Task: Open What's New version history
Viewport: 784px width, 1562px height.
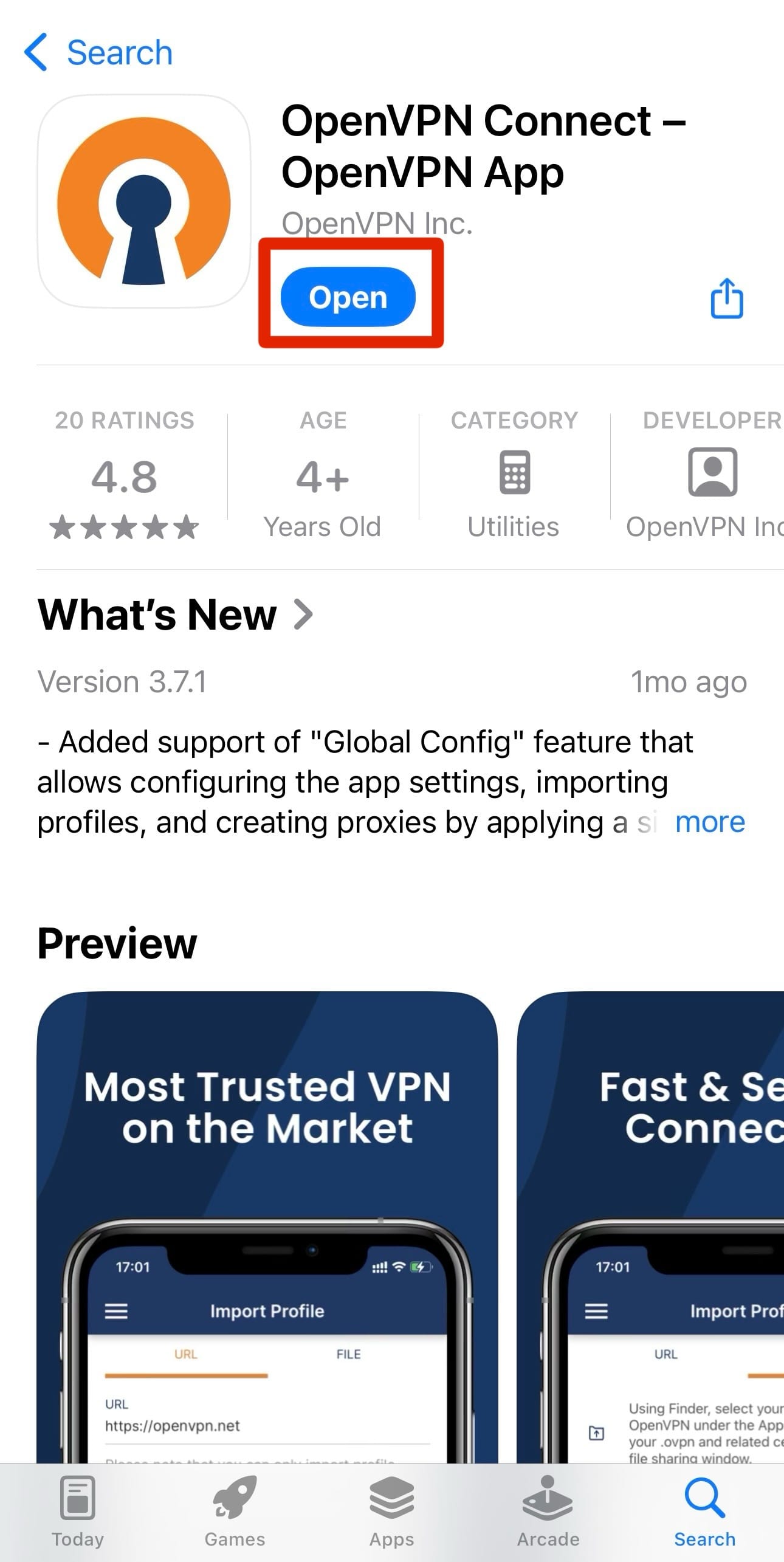Action: tap(175, 614)
